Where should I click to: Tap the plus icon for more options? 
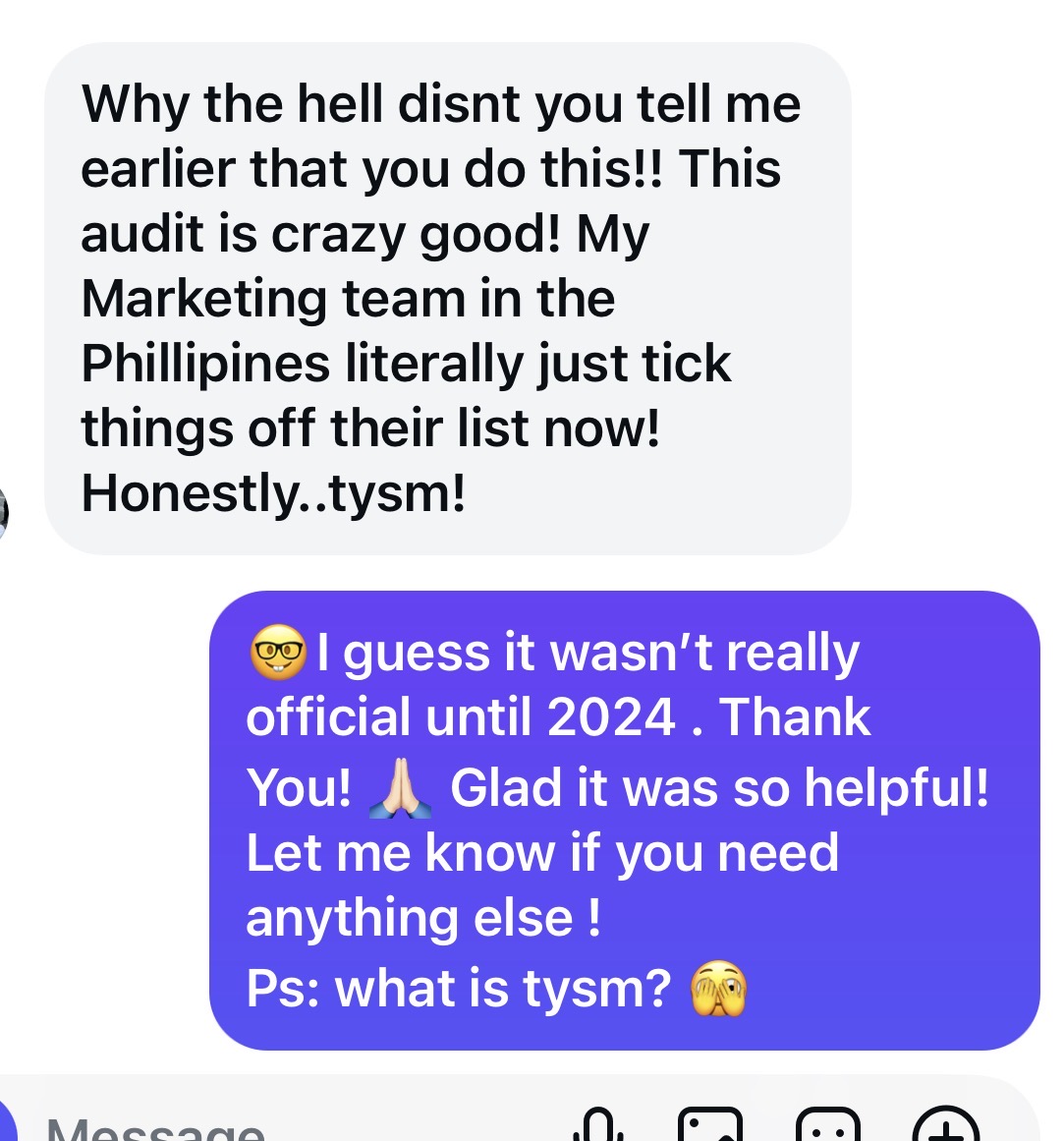945,1127
